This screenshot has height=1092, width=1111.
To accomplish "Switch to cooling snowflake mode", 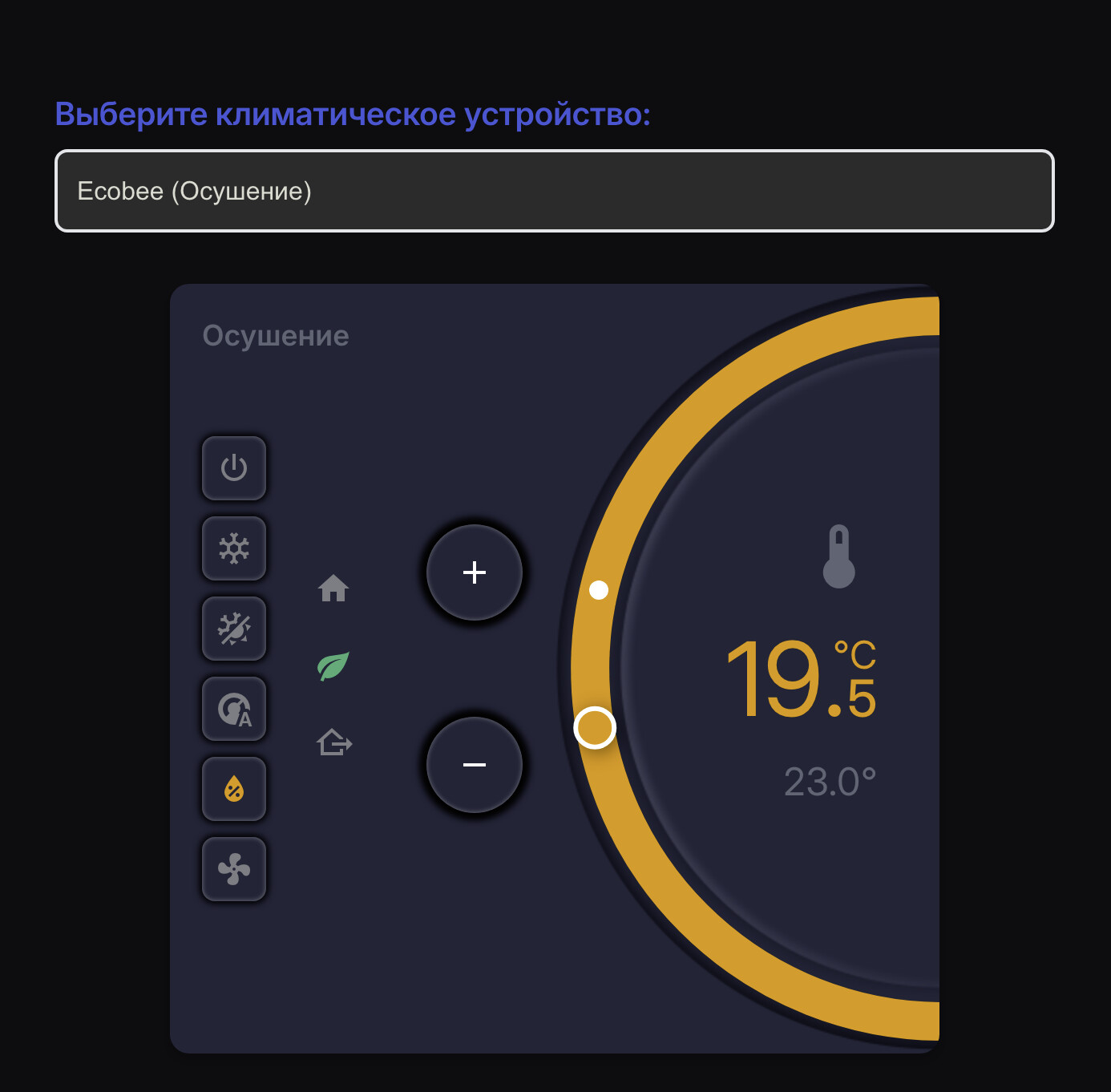I will (234, 548).
